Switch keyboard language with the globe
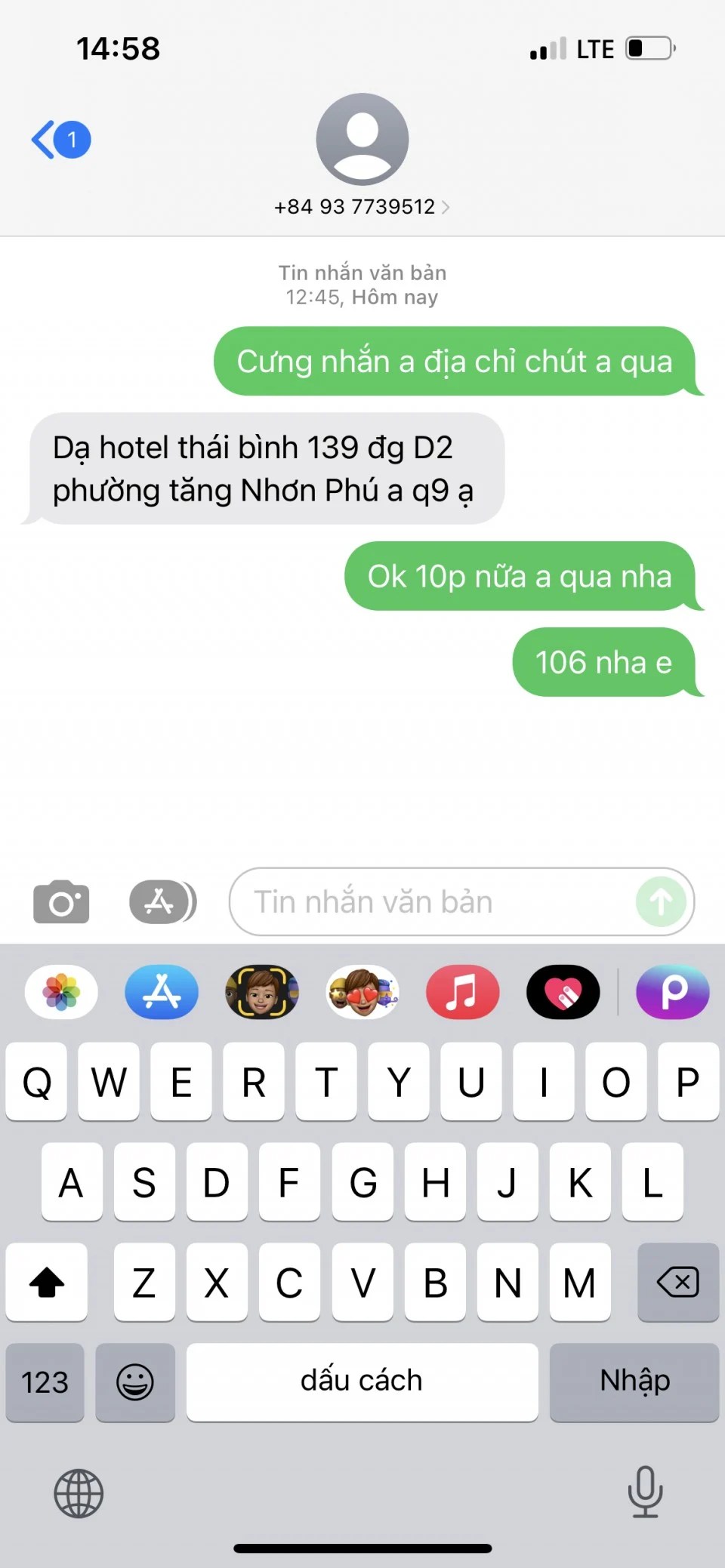Image resolution: width=725 pixels, height=1568 pixels. (79, 1493)
